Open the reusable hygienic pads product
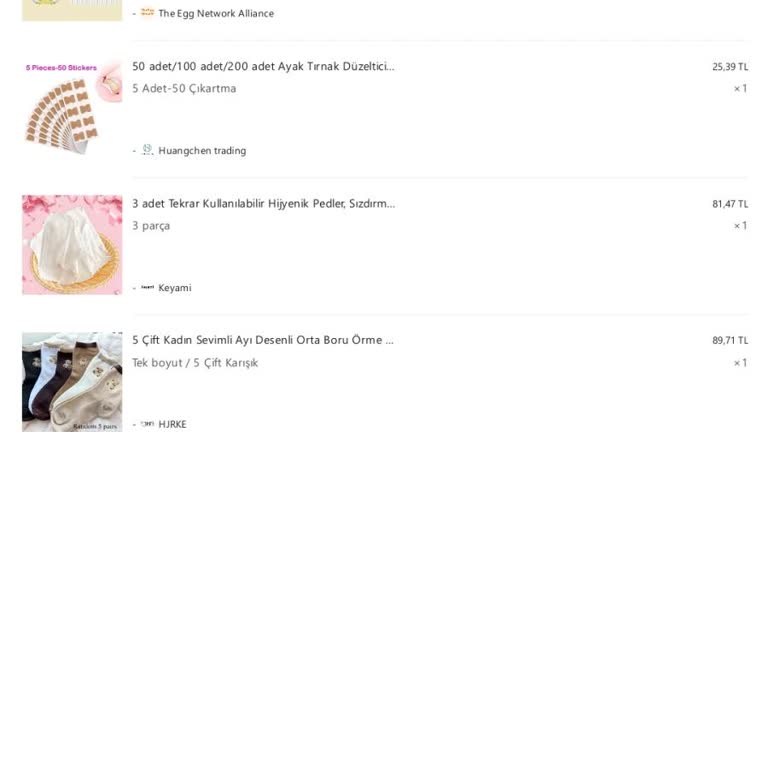 [x=263, y=204]
